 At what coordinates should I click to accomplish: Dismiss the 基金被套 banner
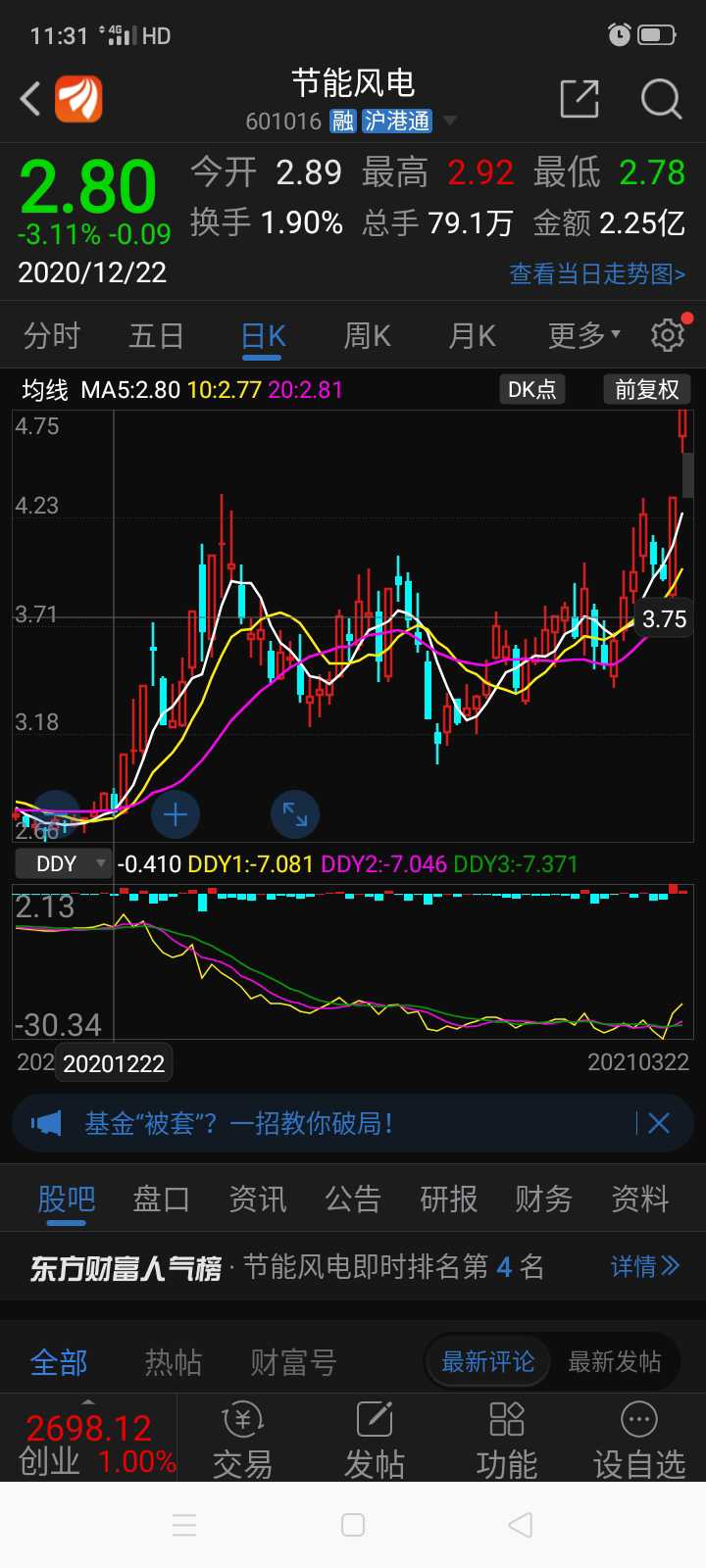pyautogui.click(x=659, y=1123)
